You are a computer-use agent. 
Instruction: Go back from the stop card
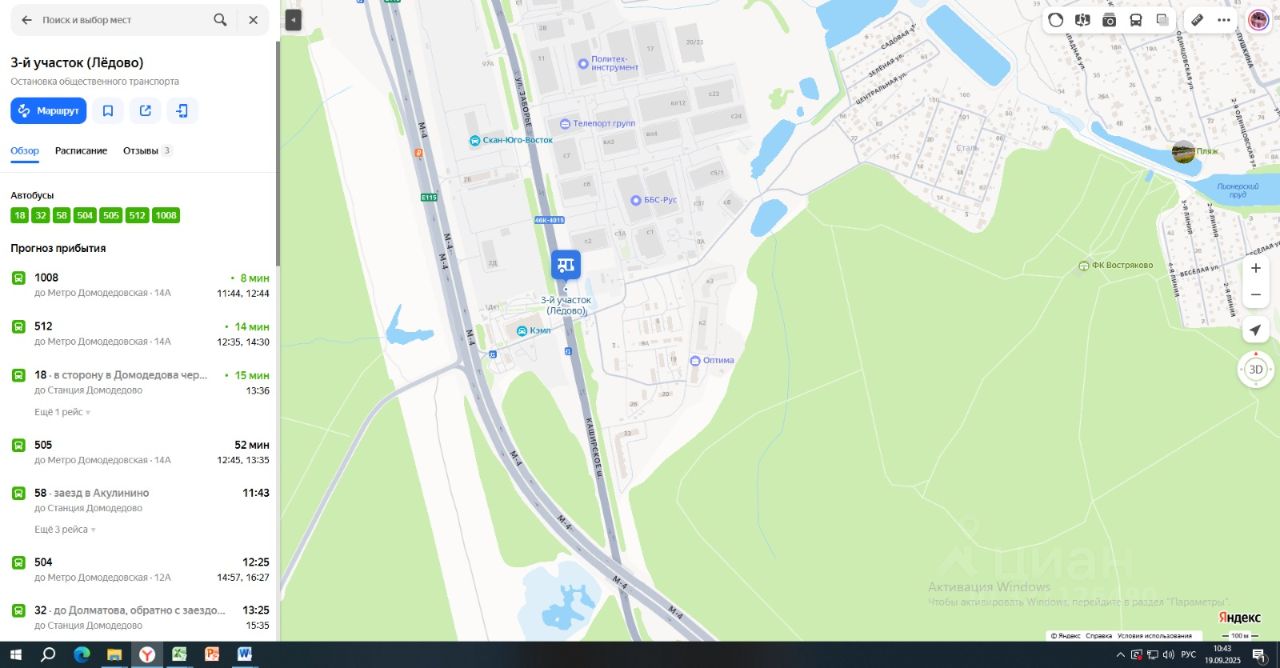click(26, 20)
